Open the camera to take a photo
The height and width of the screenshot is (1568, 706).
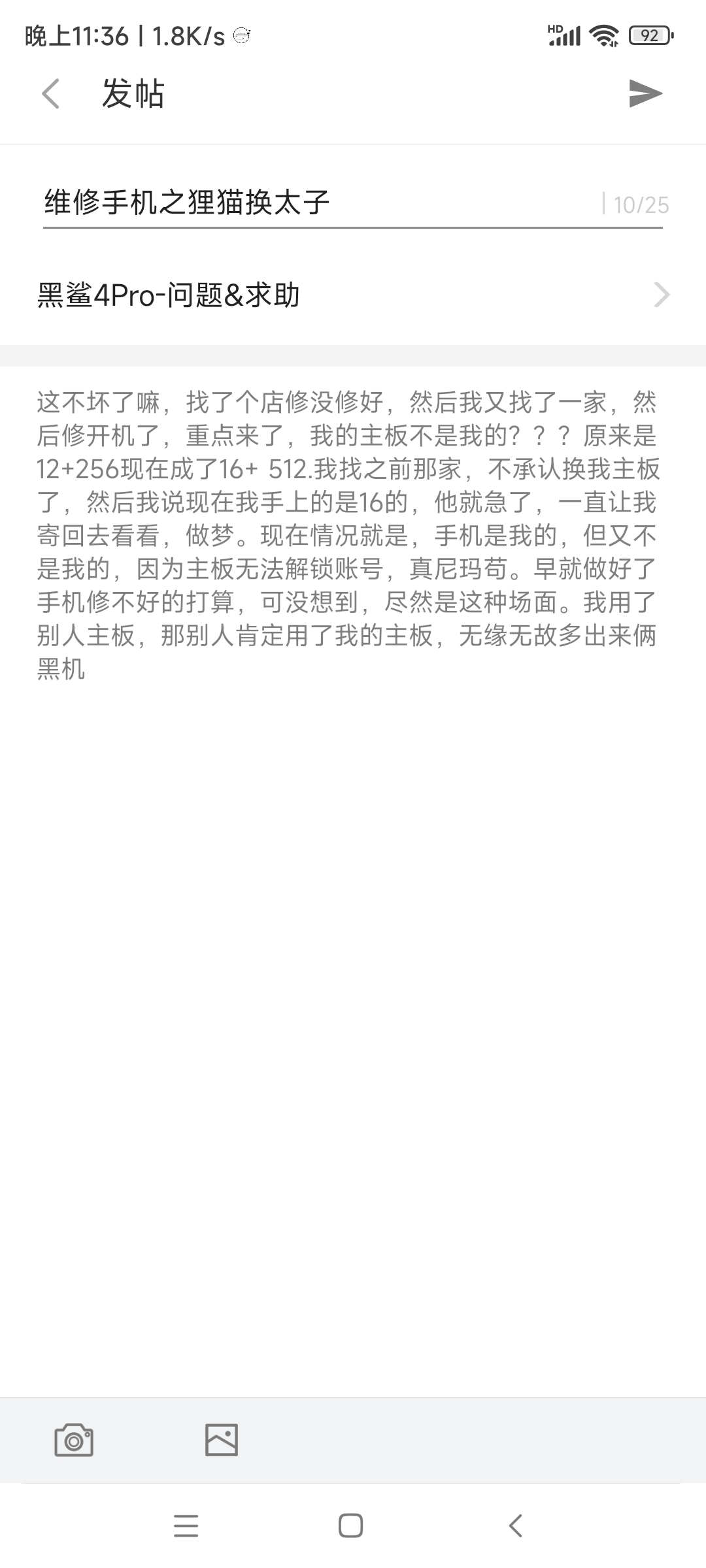[x=74, y=1440]
